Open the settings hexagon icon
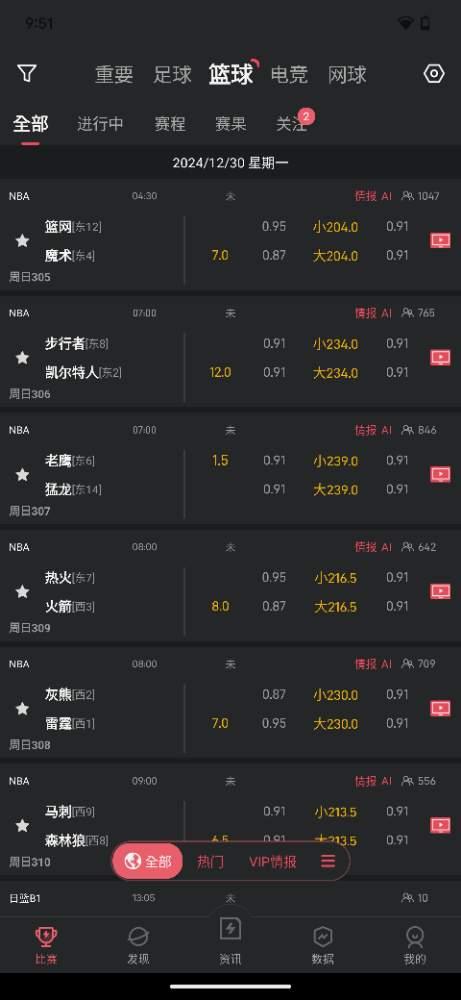 point(434,74)
